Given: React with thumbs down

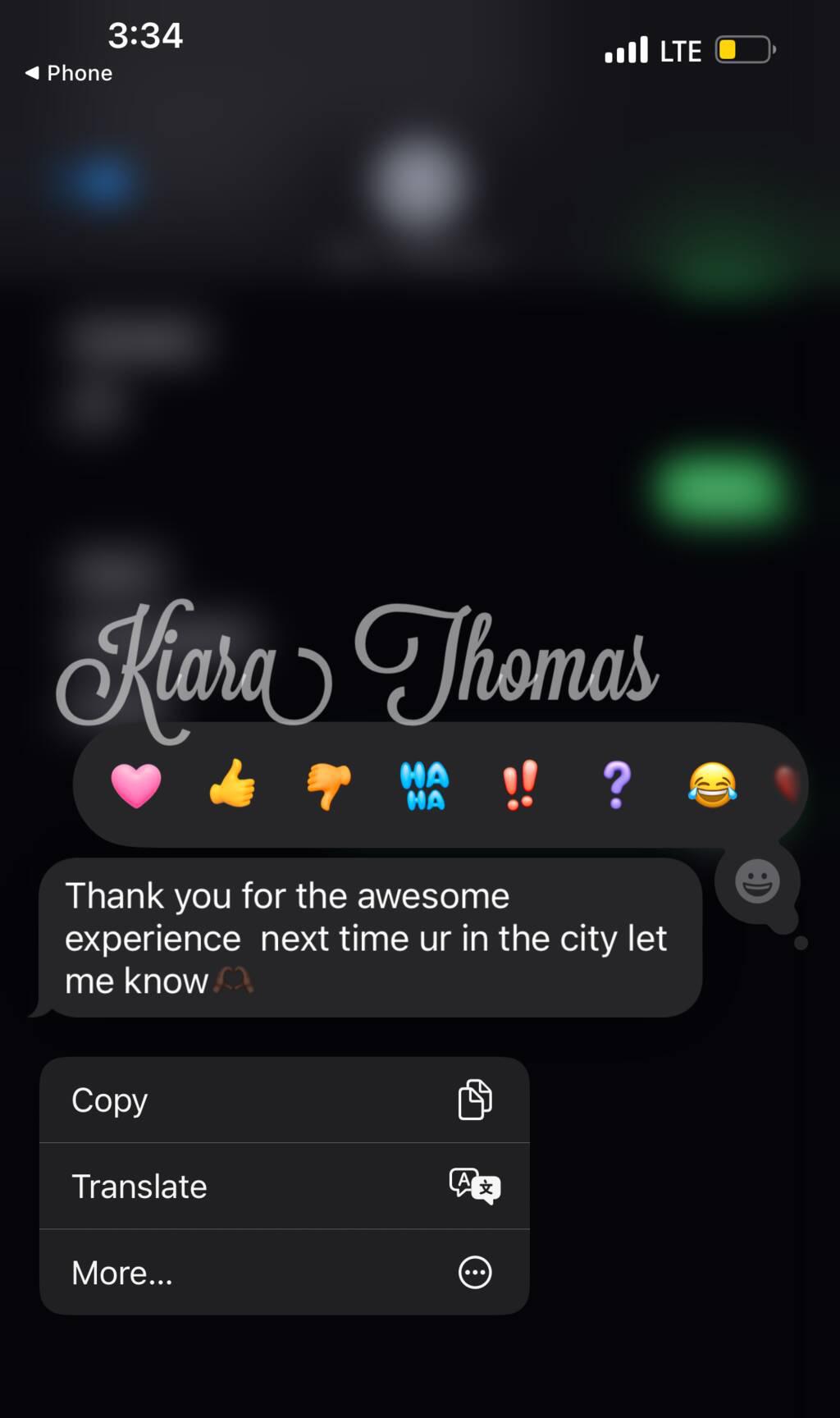Looking at the screenshot, I should coord(328,785).
